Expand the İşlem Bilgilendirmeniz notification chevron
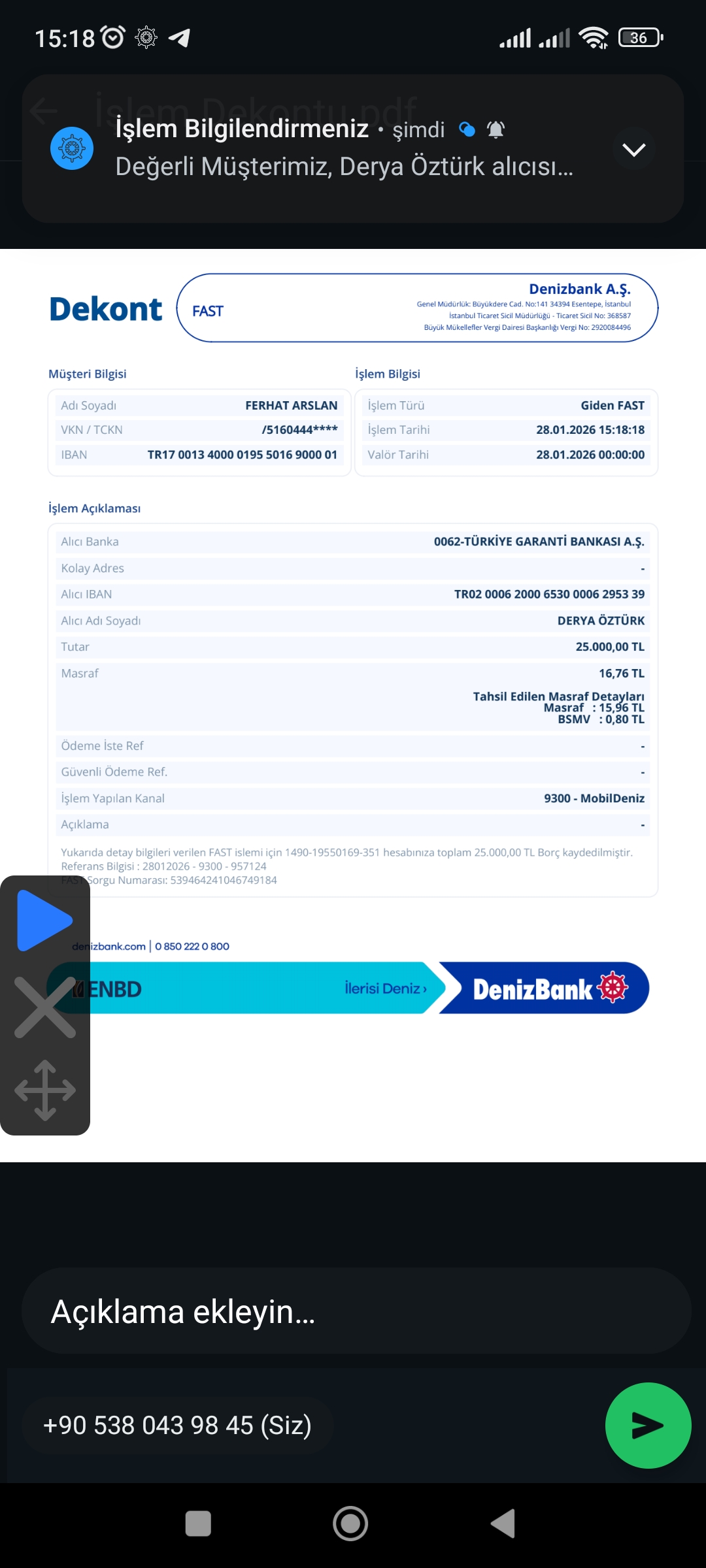This screenshot has width=706, height=1568. [634, 150]
